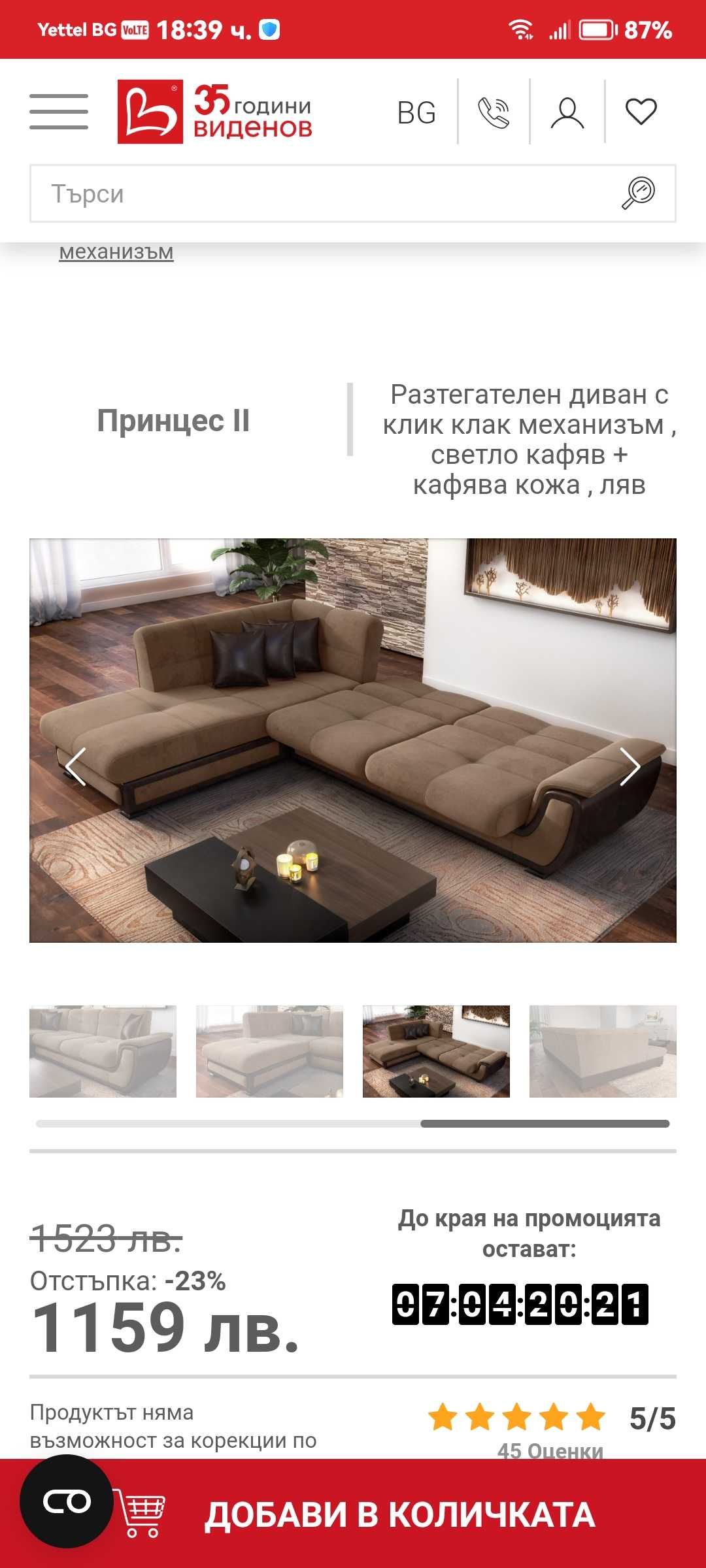Screen dimensions: 706x1568
Task: Open the Videnov home logo
Action: click(215, 112)
